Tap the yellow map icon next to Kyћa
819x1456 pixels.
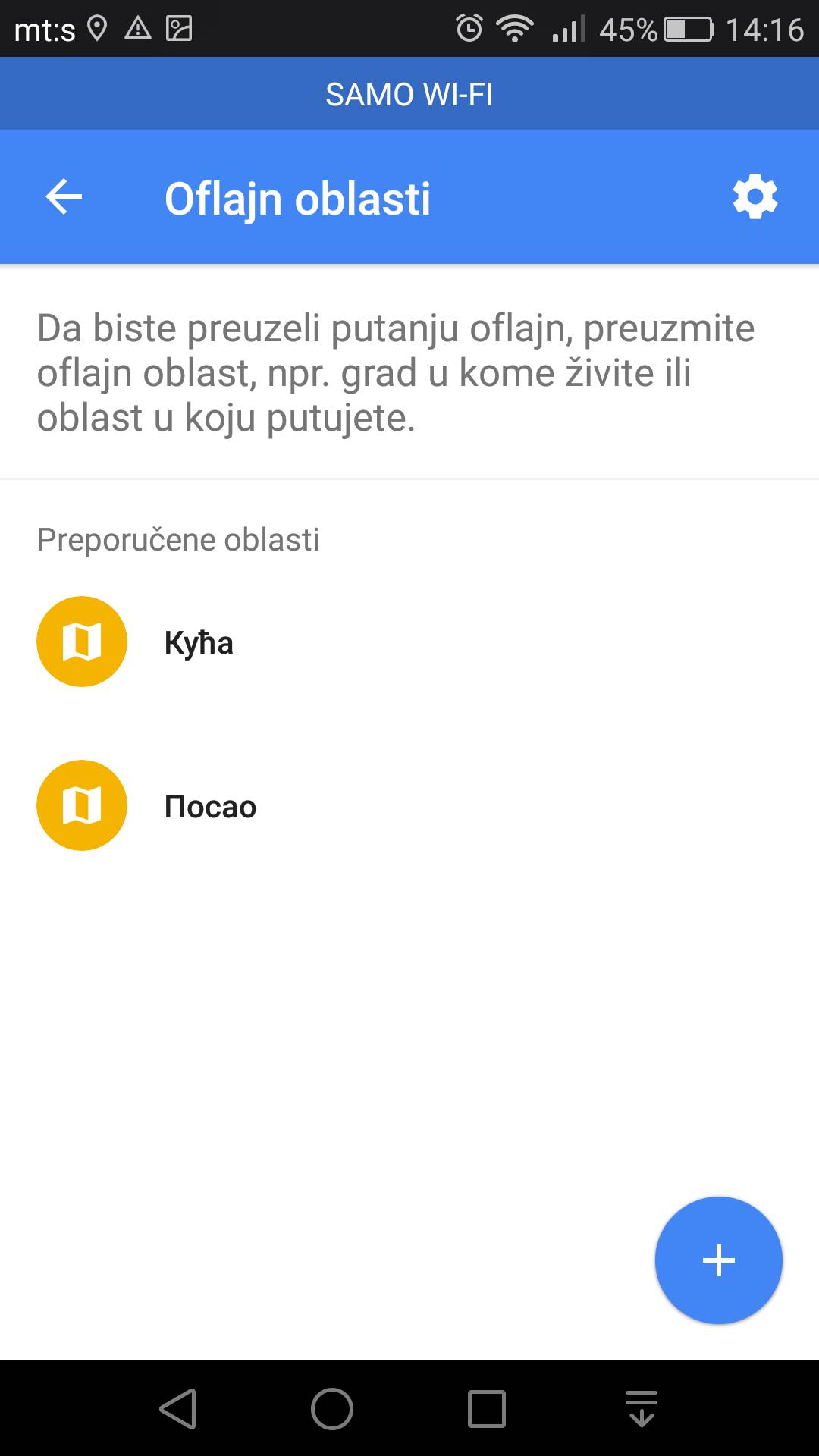pos(81,641)
